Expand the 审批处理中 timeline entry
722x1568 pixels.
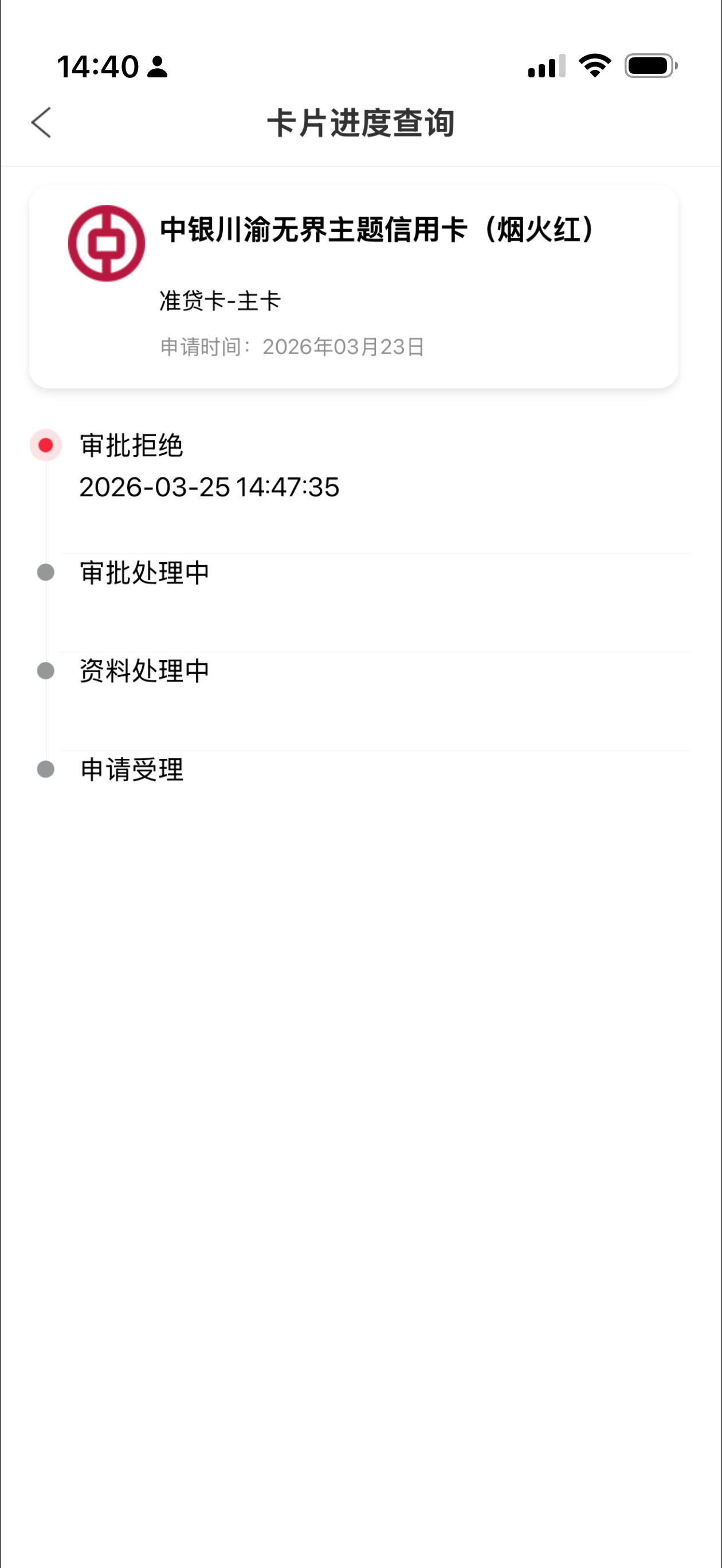(145, 571)
